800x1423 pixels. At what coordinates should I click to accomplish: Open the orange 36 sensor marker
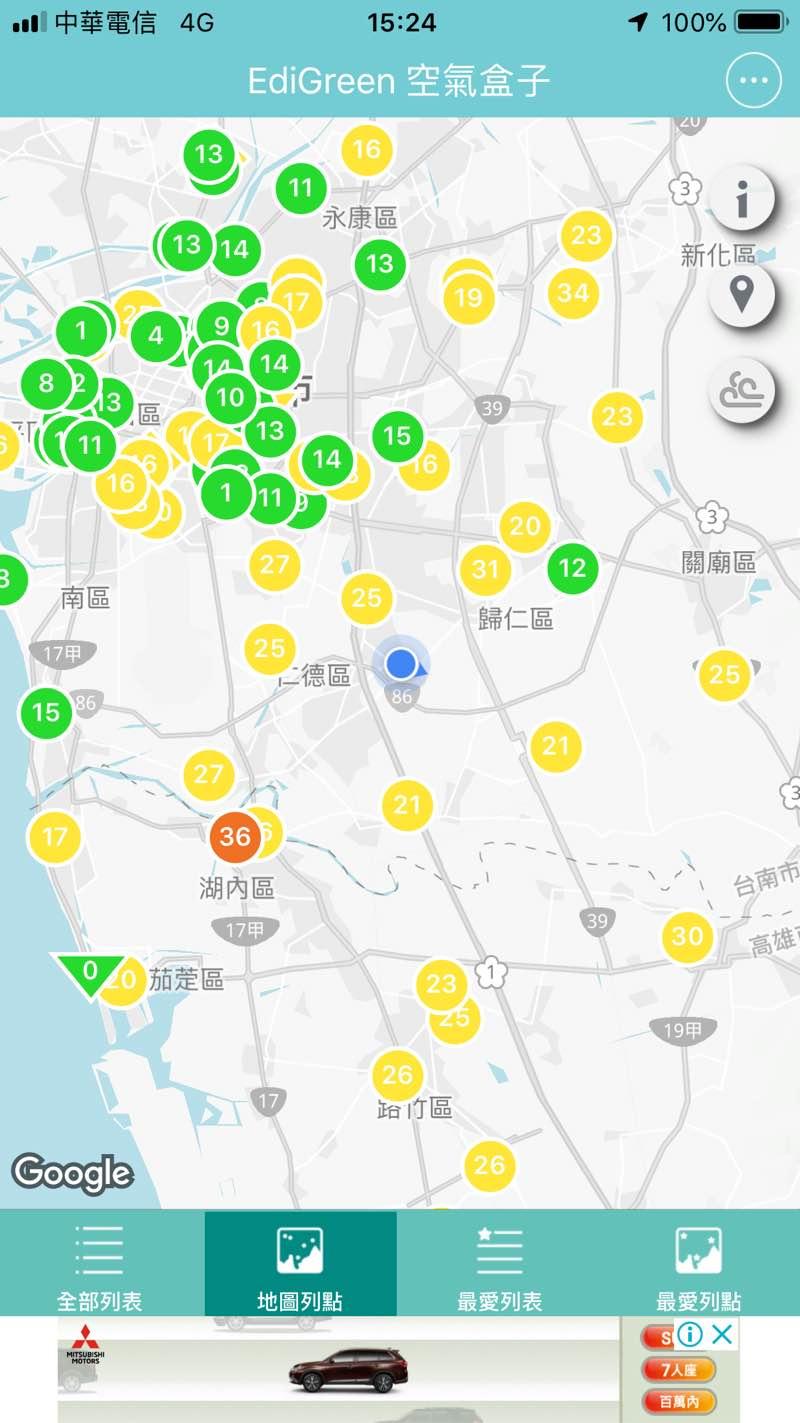click(x=235, y=836)
